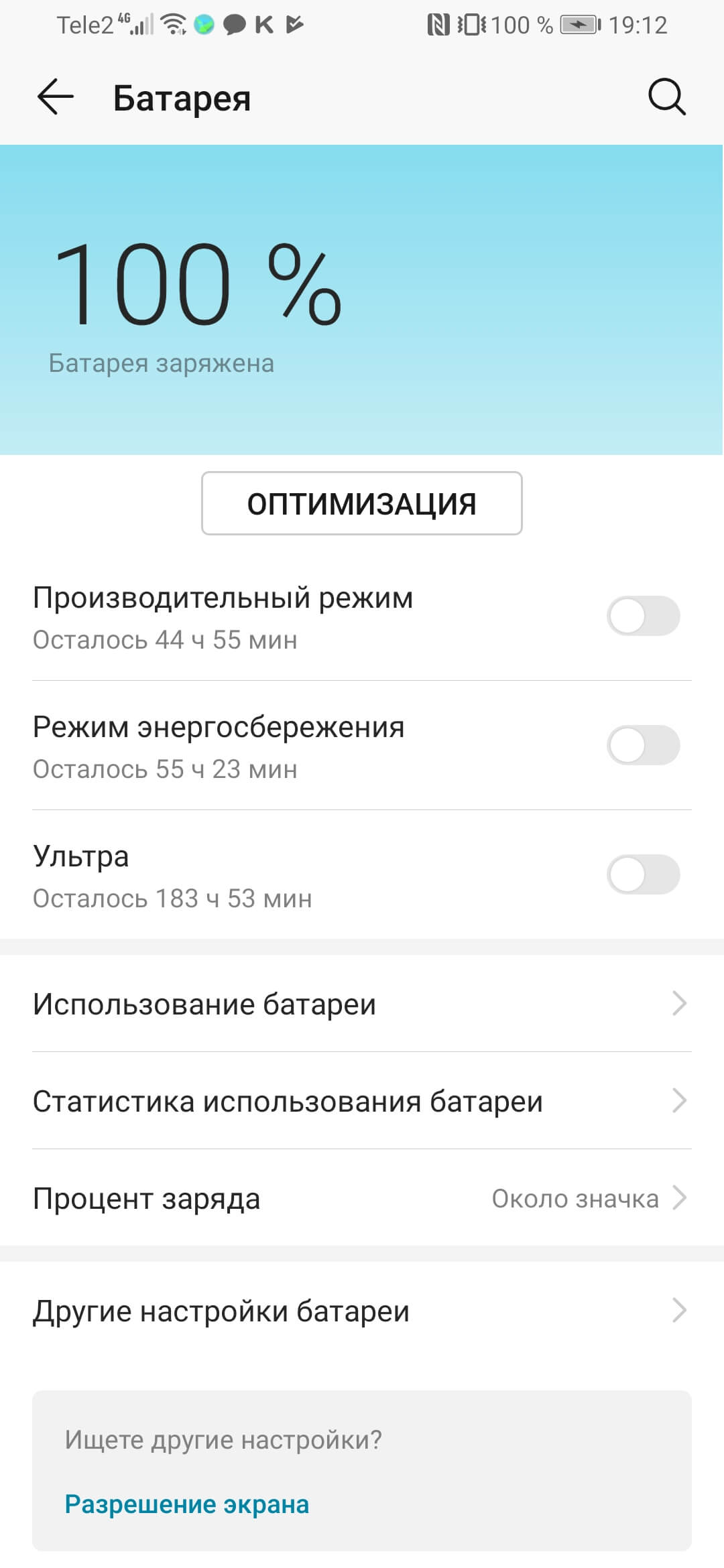
Task: Follow the Разрешение экрана link
Action: [186, 1504]
